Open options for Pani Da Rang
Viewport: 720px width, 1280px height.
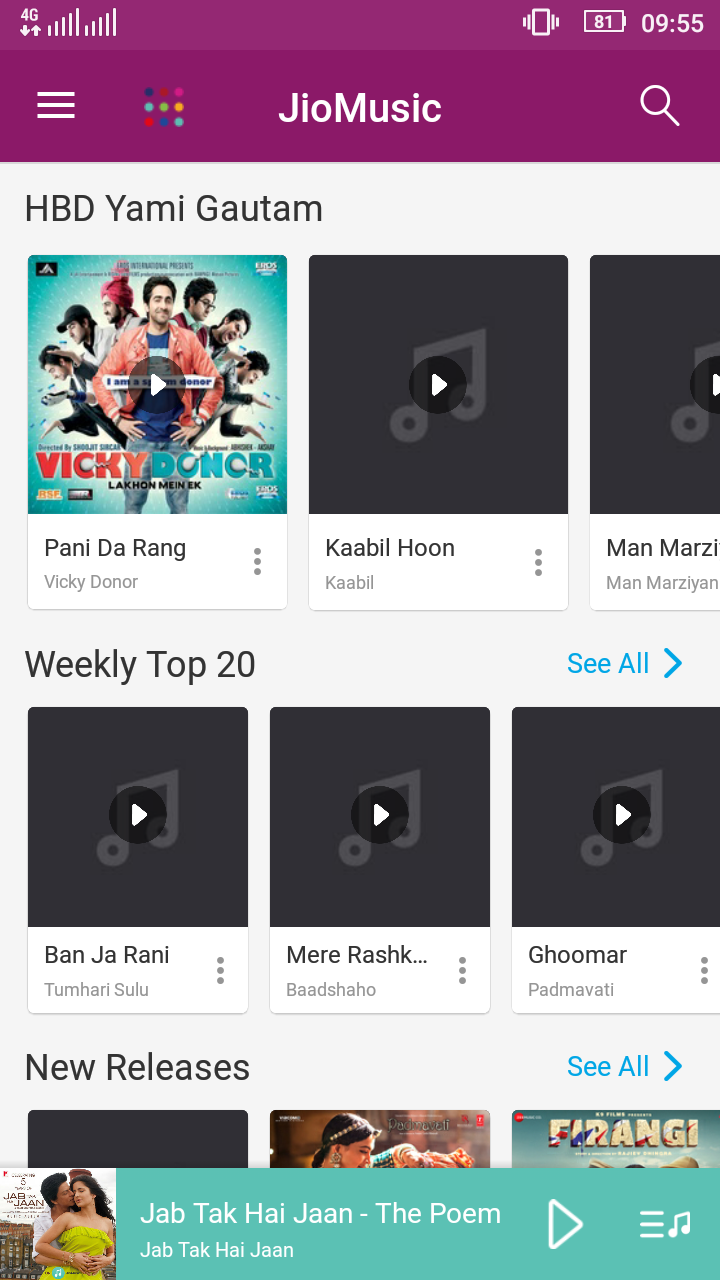tap(257, 562)
